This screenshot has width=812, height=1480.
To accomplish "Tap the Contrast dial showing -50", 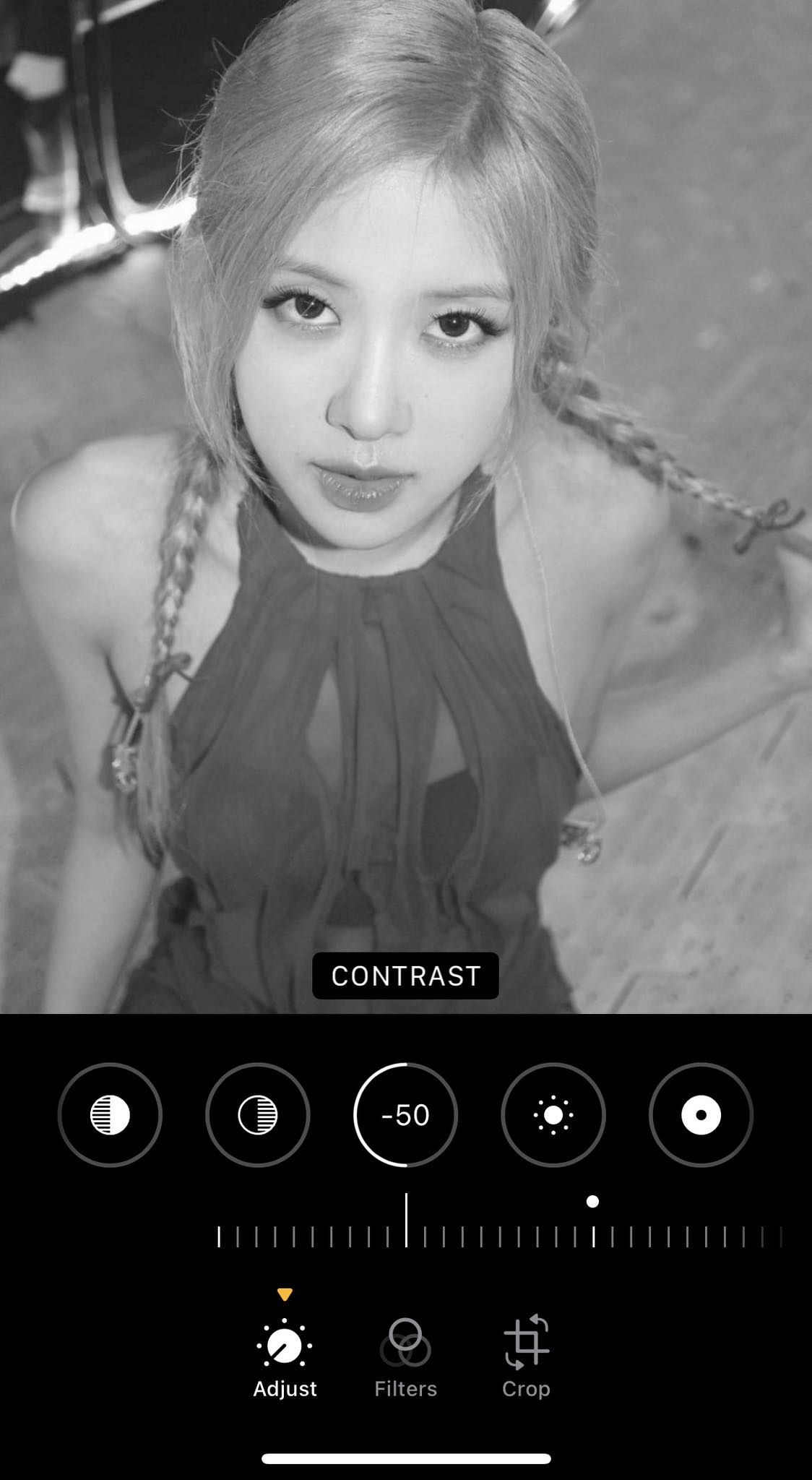I will [x=405, y=1115].
